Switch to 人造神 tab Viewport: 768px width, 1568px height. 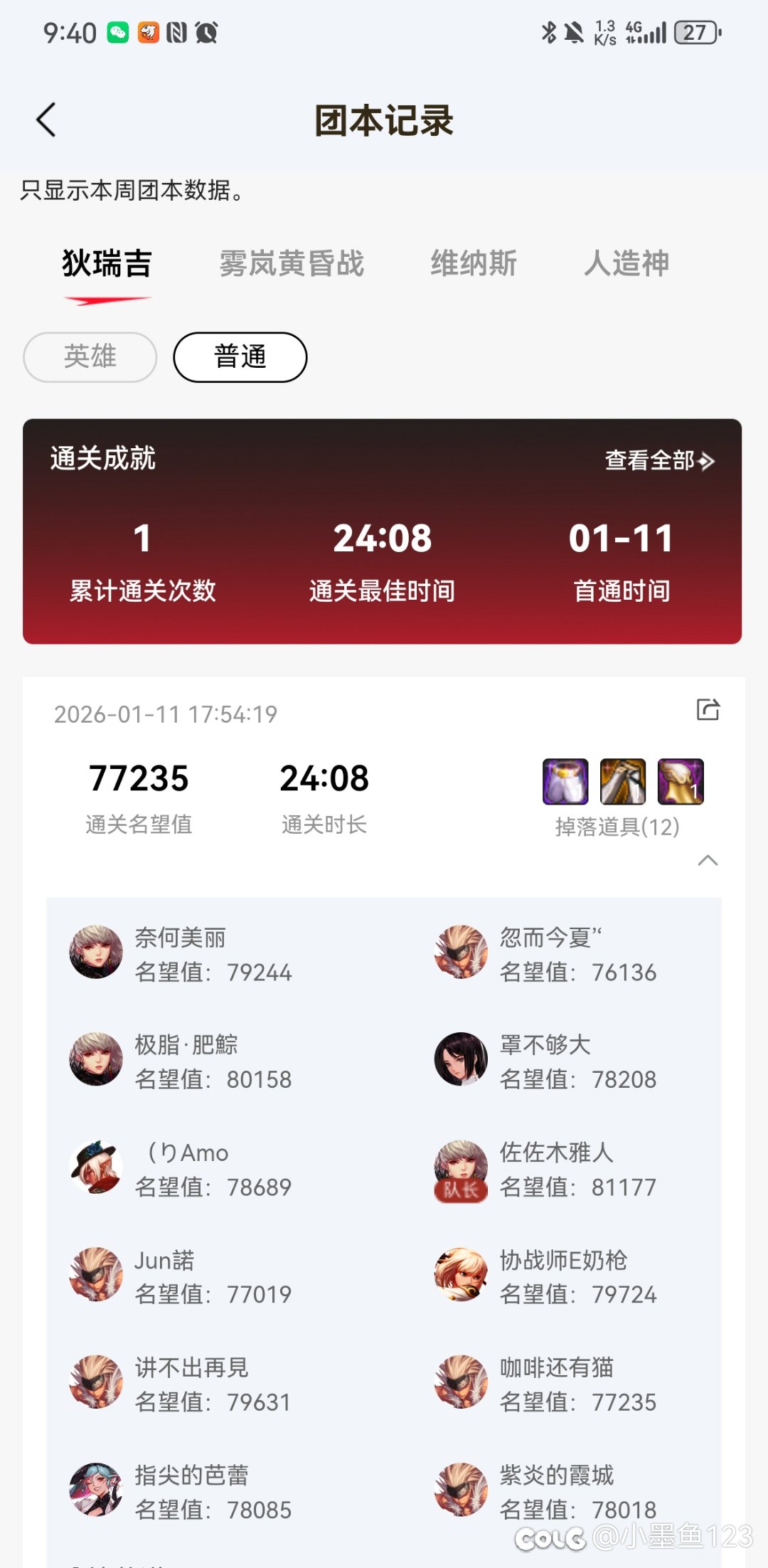(626, 263)
